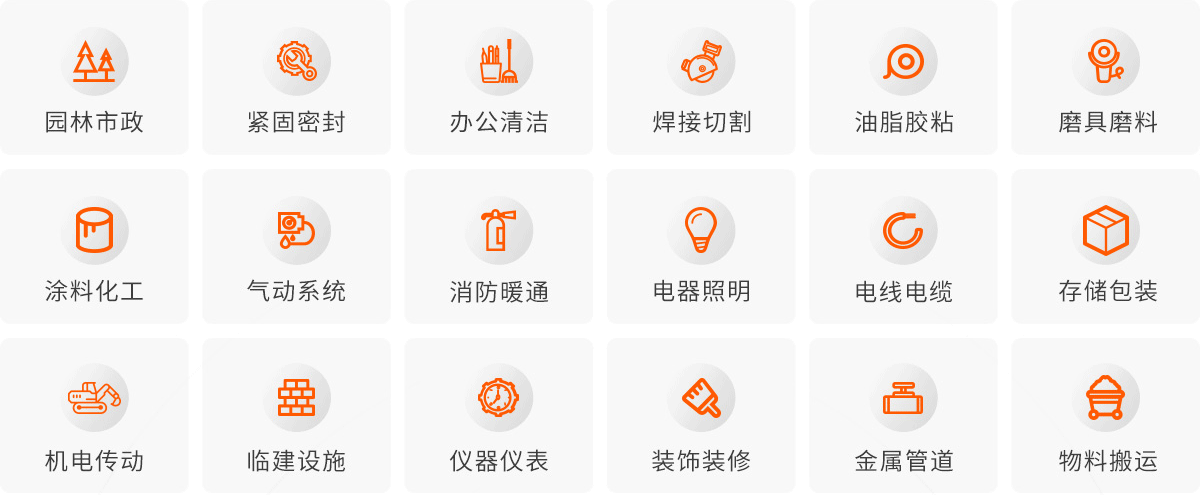Open the 涂料化工 category
The image size is (1200, 495).
pos(94,248)
